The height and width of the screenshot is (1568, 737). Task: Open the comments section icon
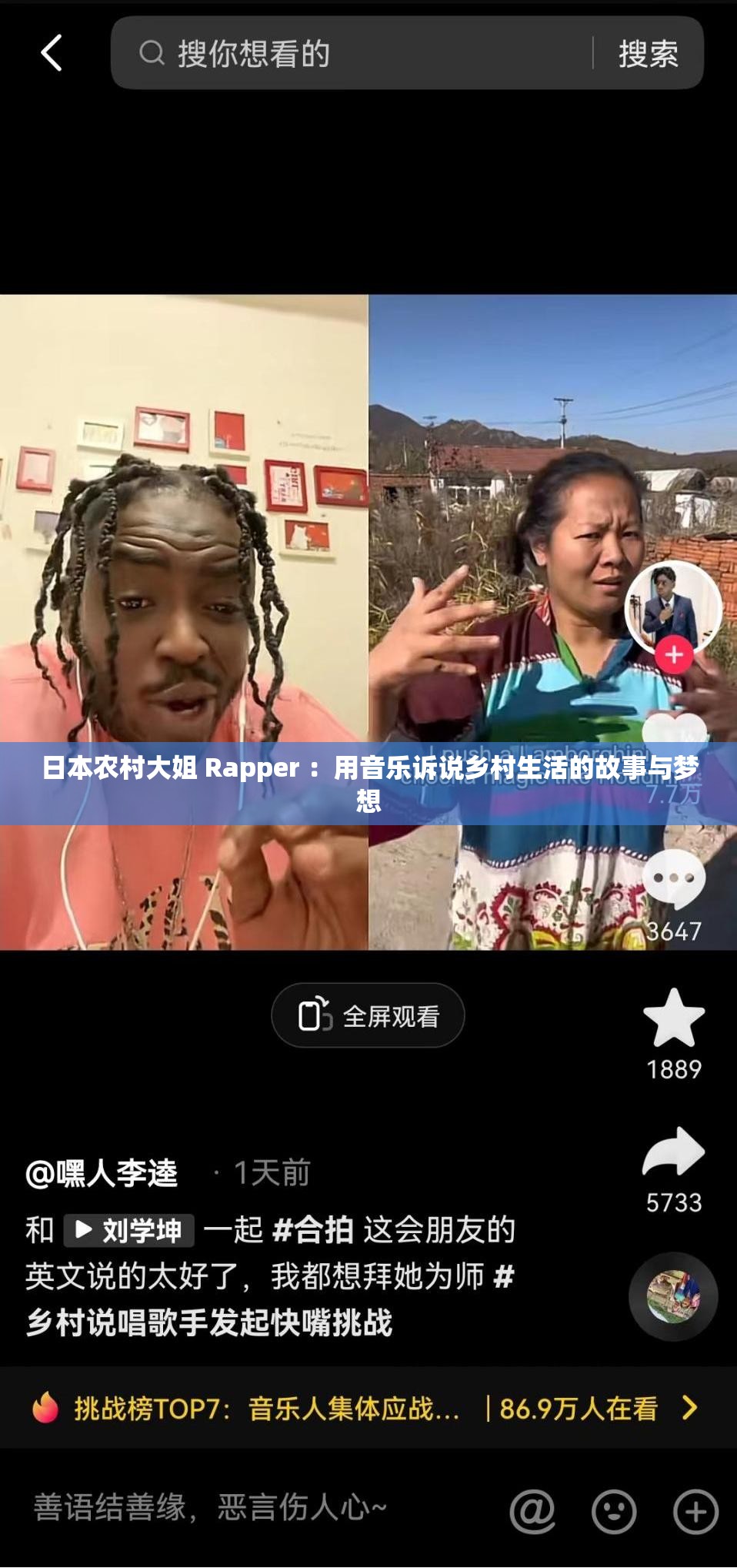point(673,878)
